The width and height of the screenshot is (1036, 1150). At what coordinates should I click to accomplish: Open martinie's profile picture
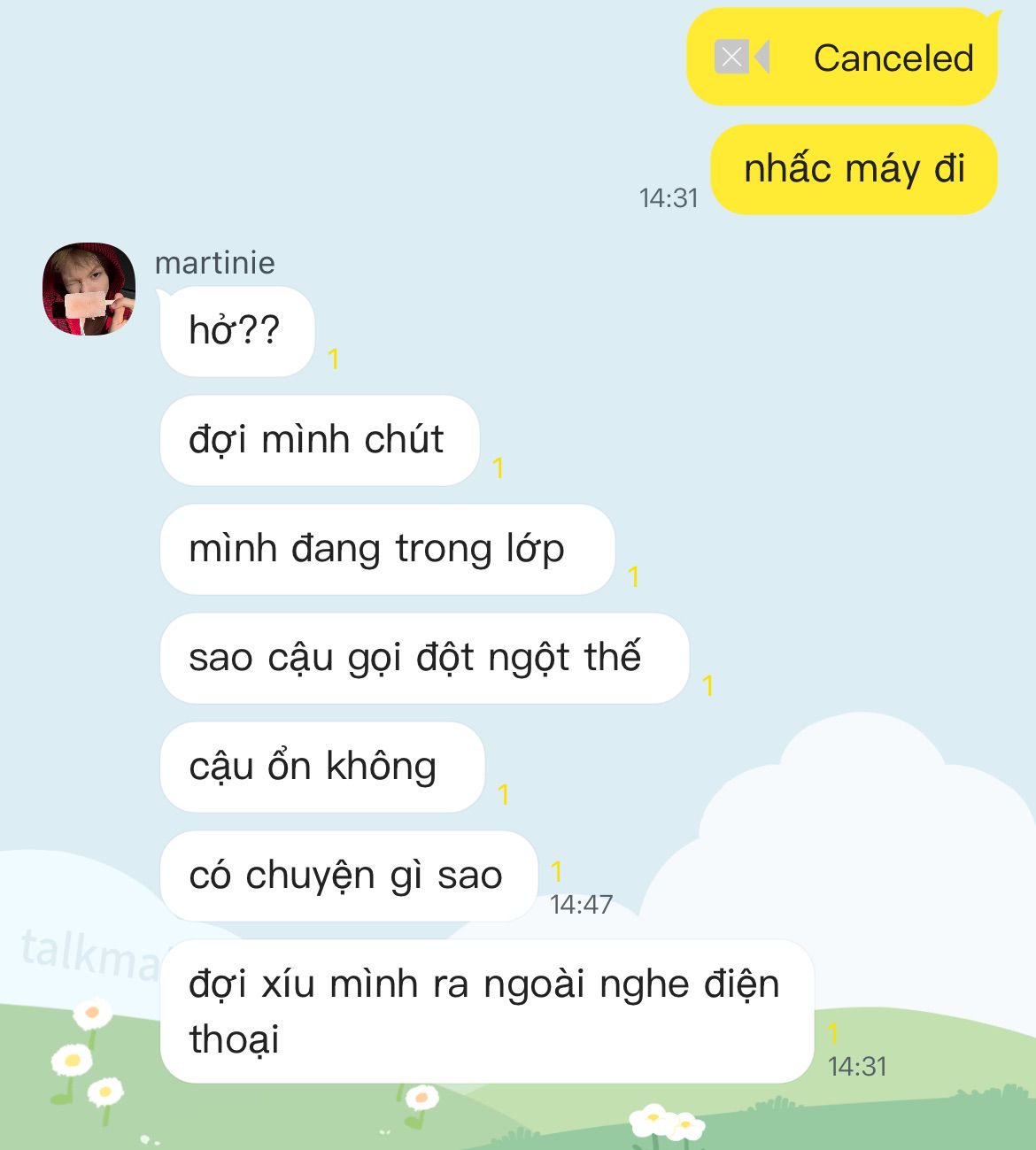(89, 289)
